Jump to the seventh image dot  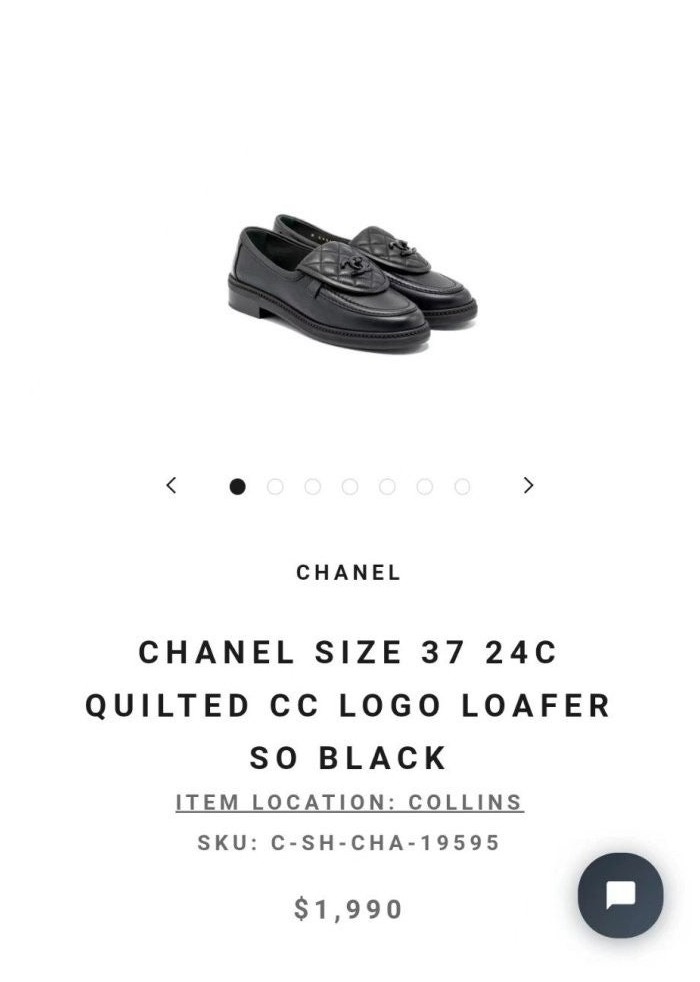coord(462,486)
